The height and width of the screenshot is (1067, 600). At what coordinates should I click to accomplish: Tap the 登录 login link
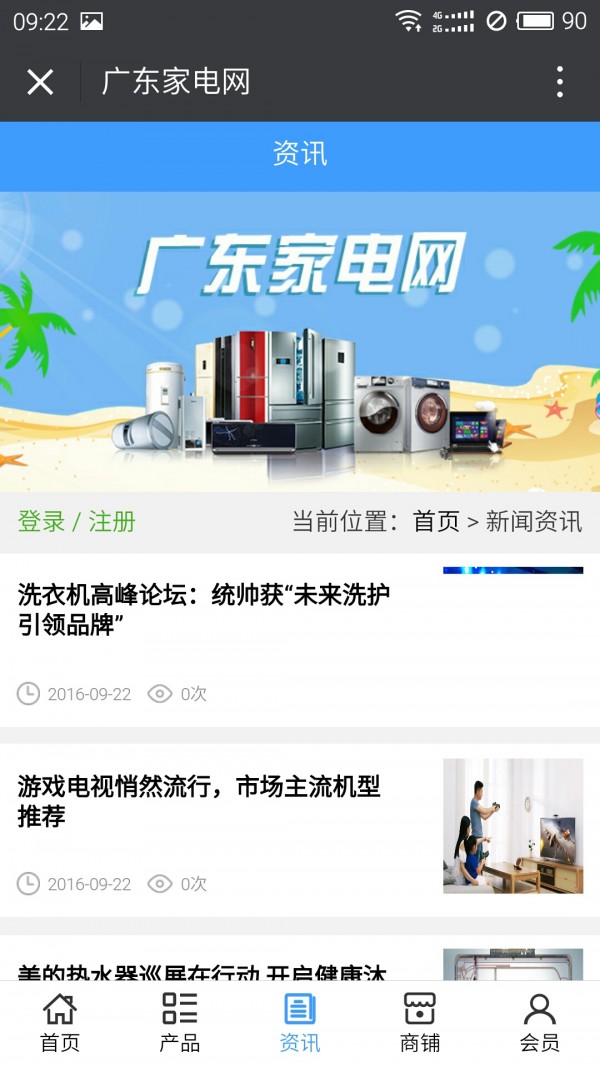[x=41, y=521]
